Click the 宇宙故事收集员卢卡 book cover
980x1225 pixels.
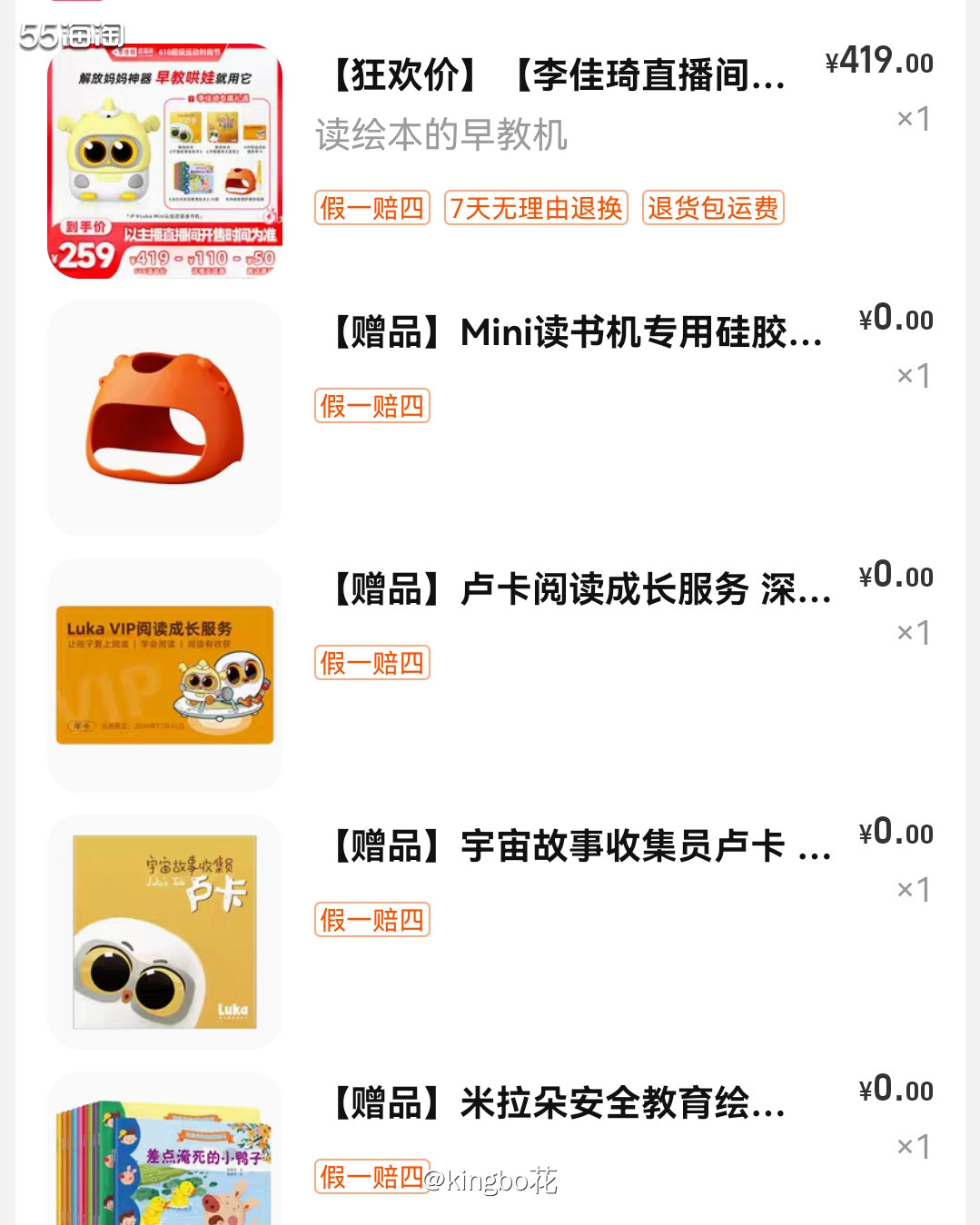tap(164, 930)
